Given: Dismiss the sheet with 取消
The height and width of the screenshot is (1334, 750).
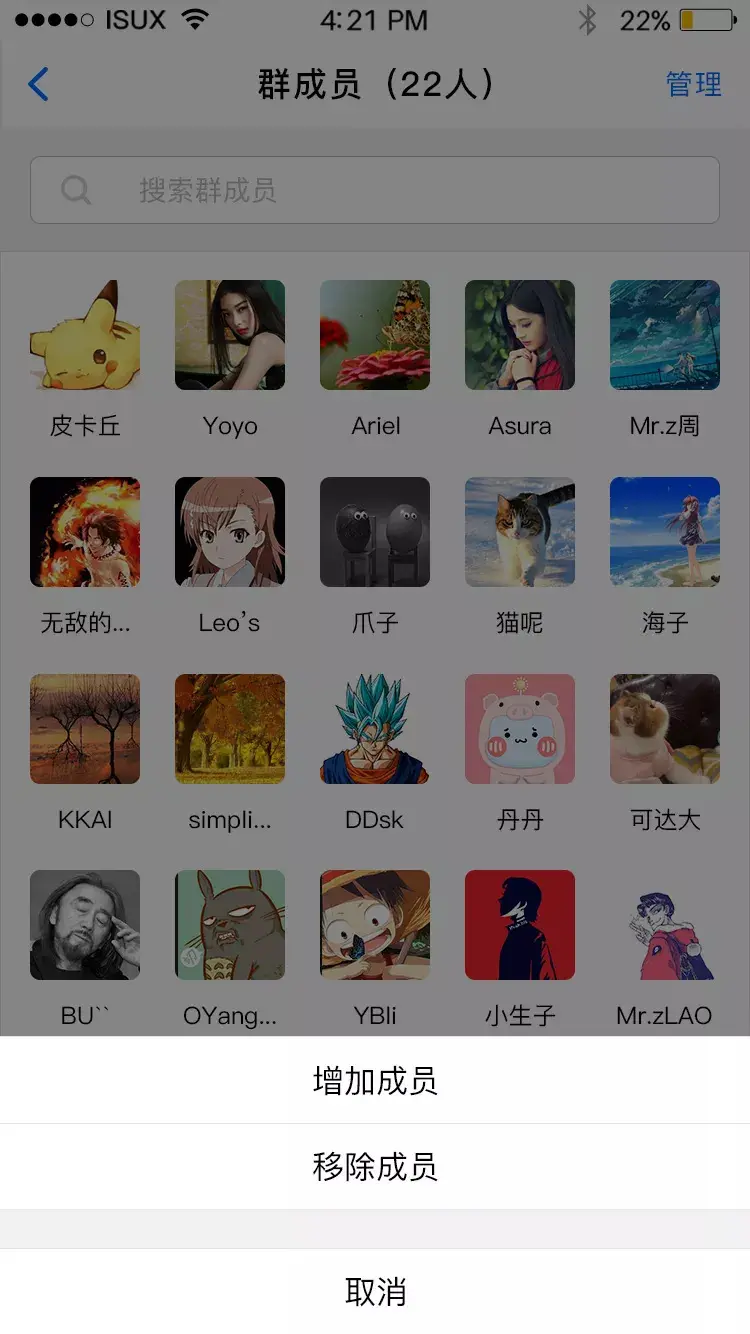Looking at the screenshot, I should click(375, 1292).
